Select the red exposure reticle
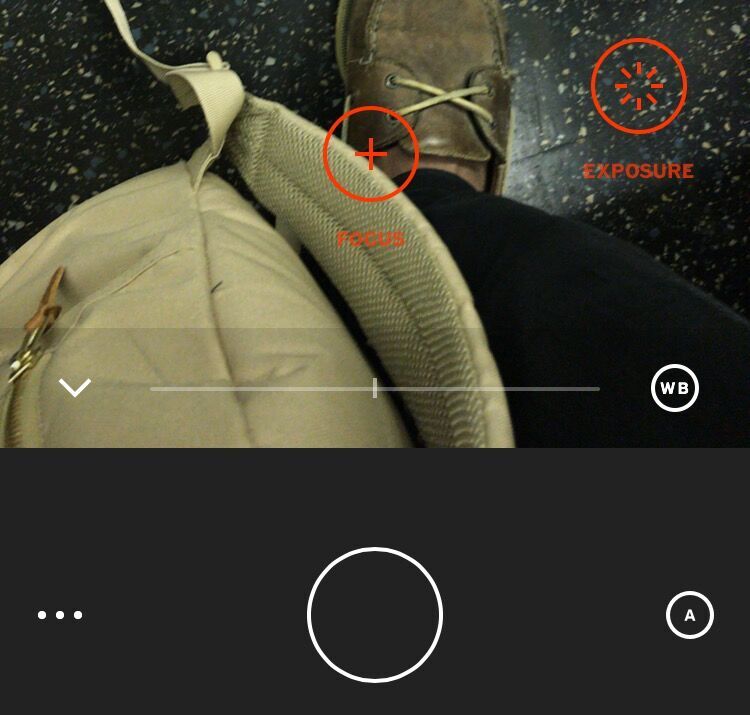The width and height of the screenshot is (750, 715). [638, 86]
